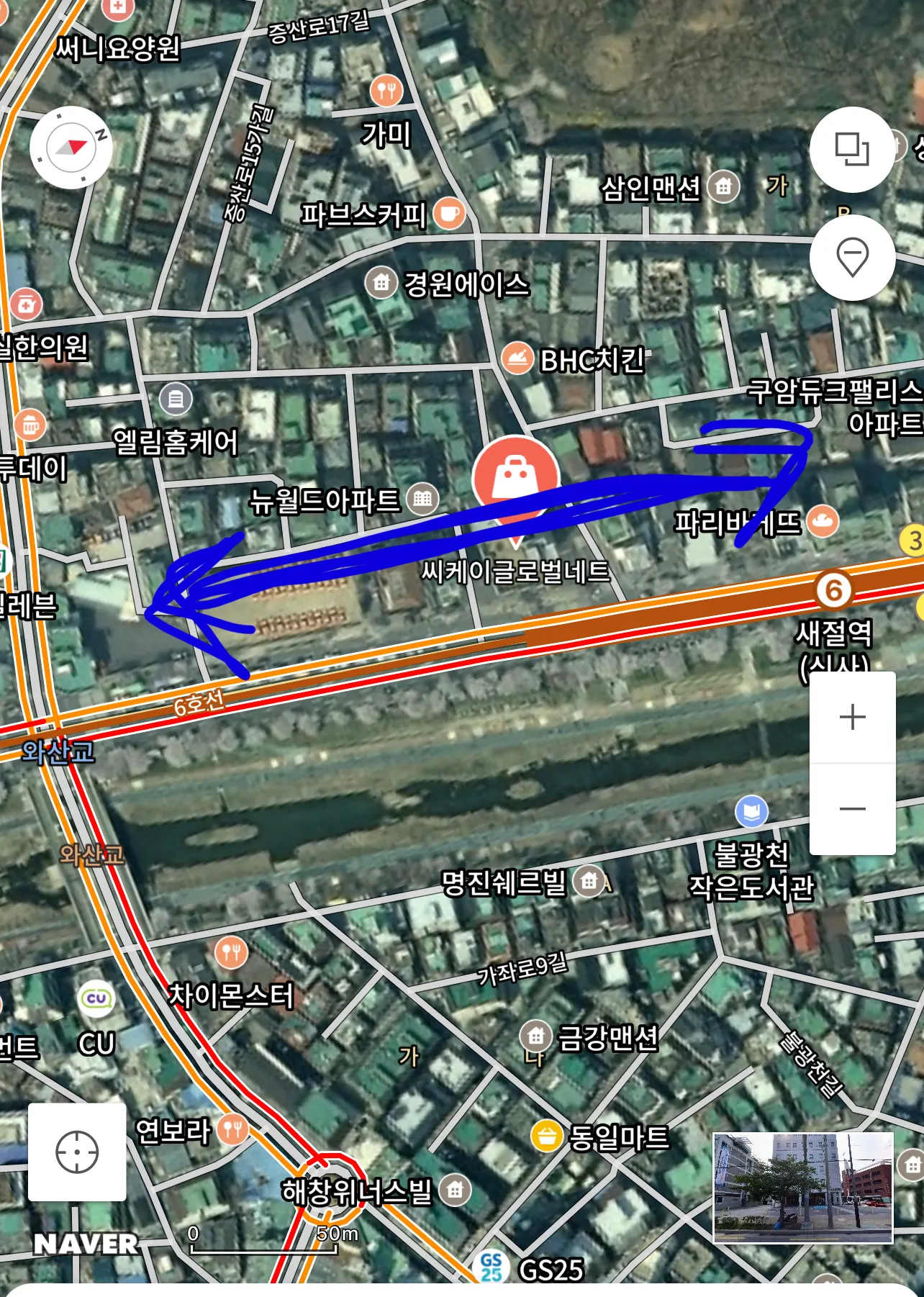Screen dimensions: 924x1297
Task: Center map on my current location
Action: pyautogui.click(x=77, y=1152)
